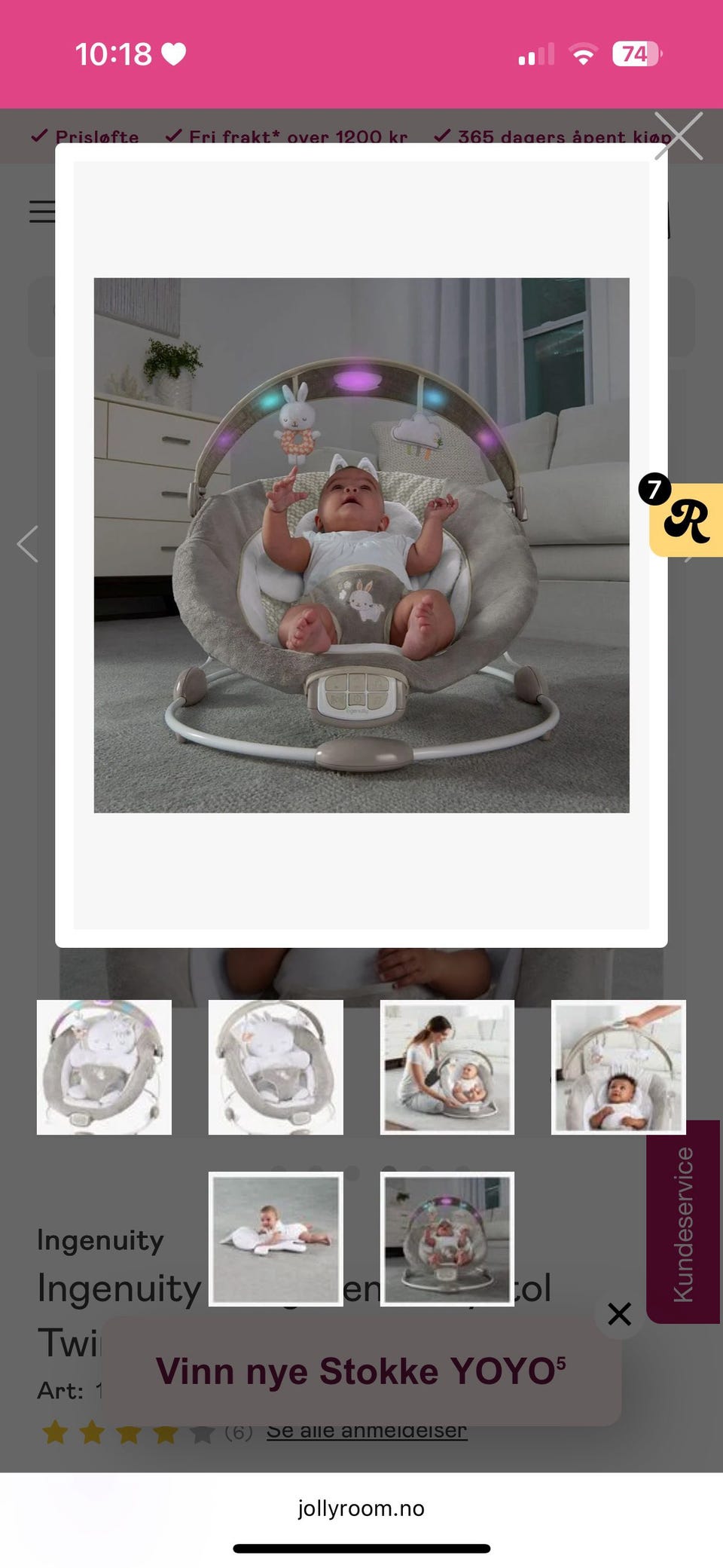Select the empty bouncer second thumbnail

[x=276, y=1067]
